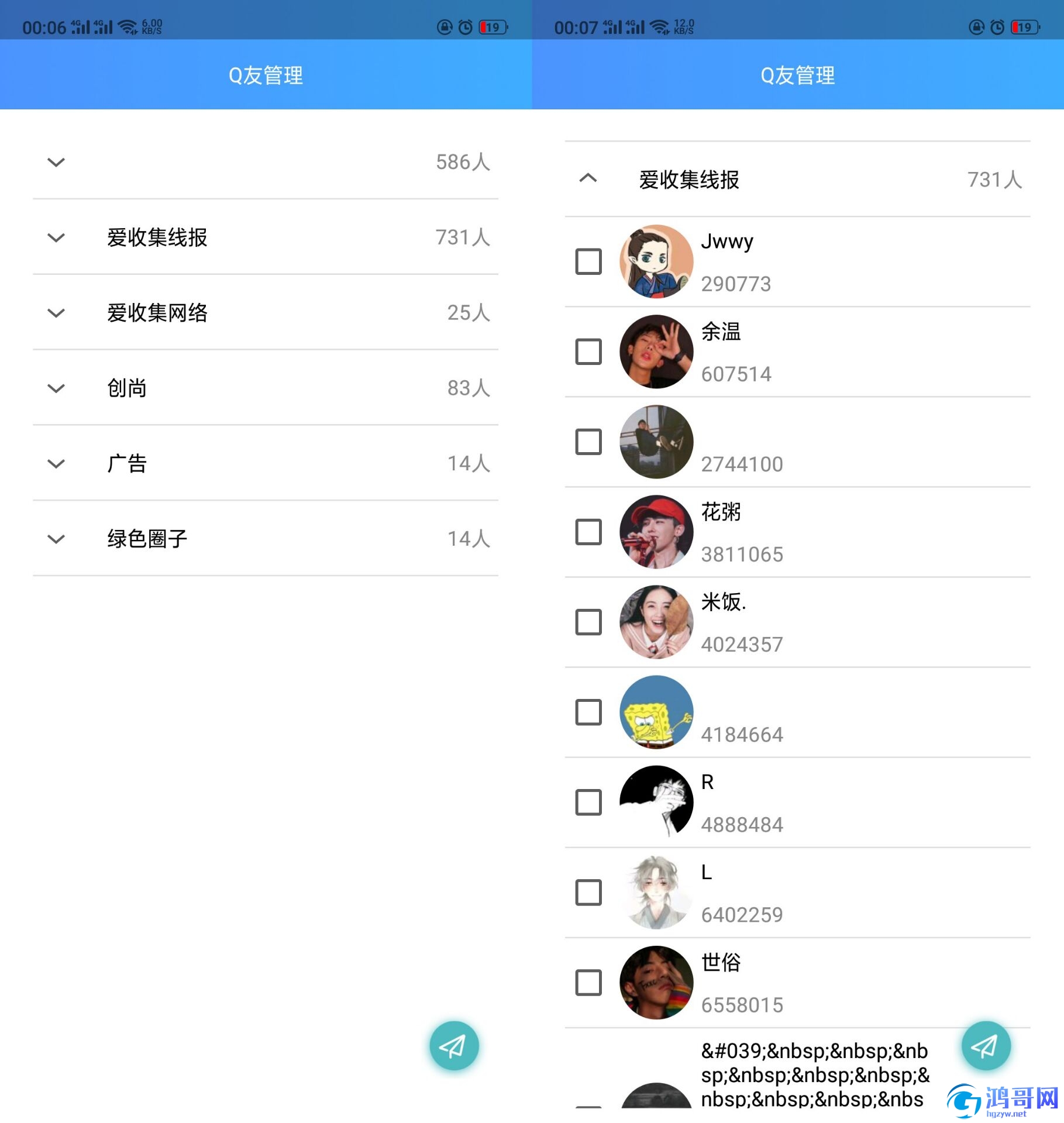Screen dimensions: 1064x1123
Task: Check the box next to L 6402259
Action: (588, 893)
